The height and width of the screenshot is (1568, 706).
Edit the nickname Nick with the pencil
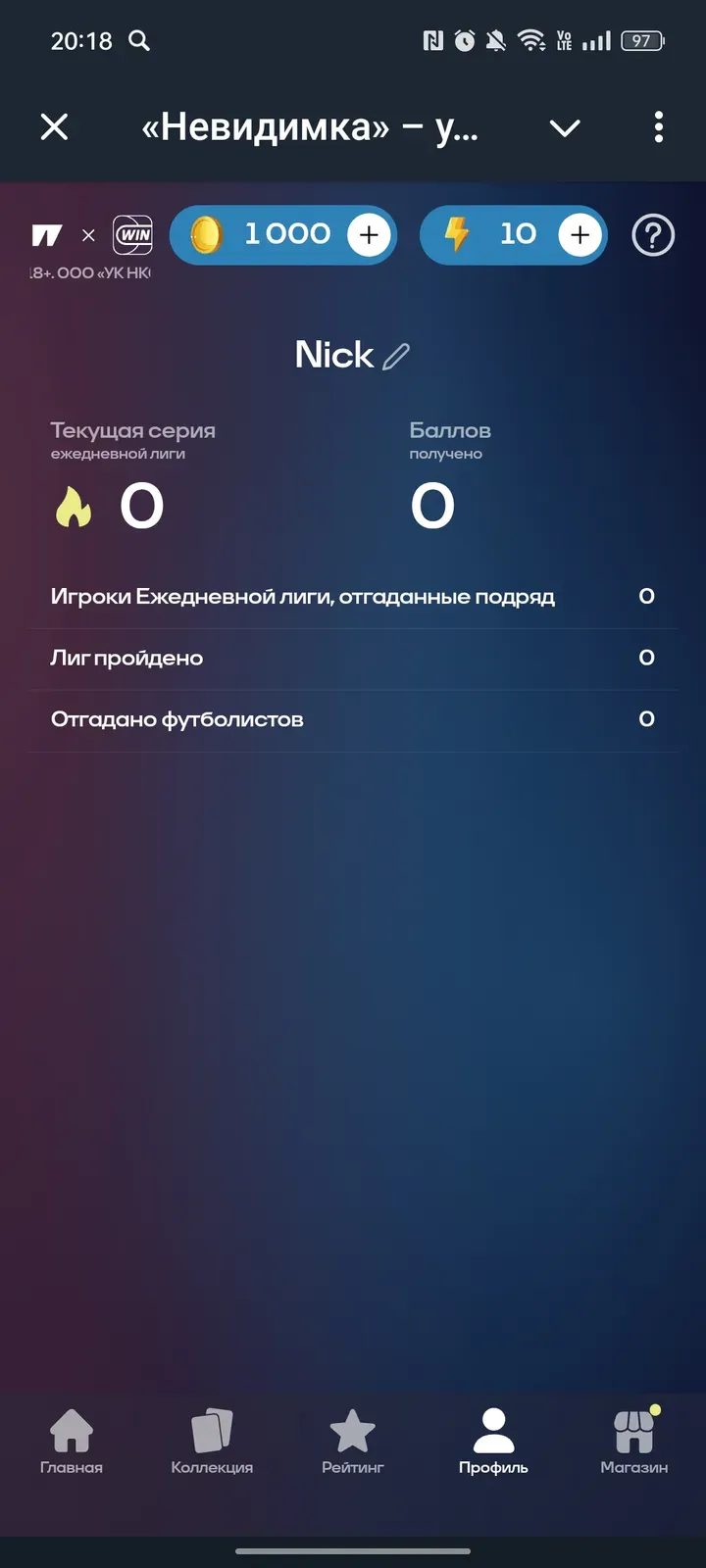point(396,356)
